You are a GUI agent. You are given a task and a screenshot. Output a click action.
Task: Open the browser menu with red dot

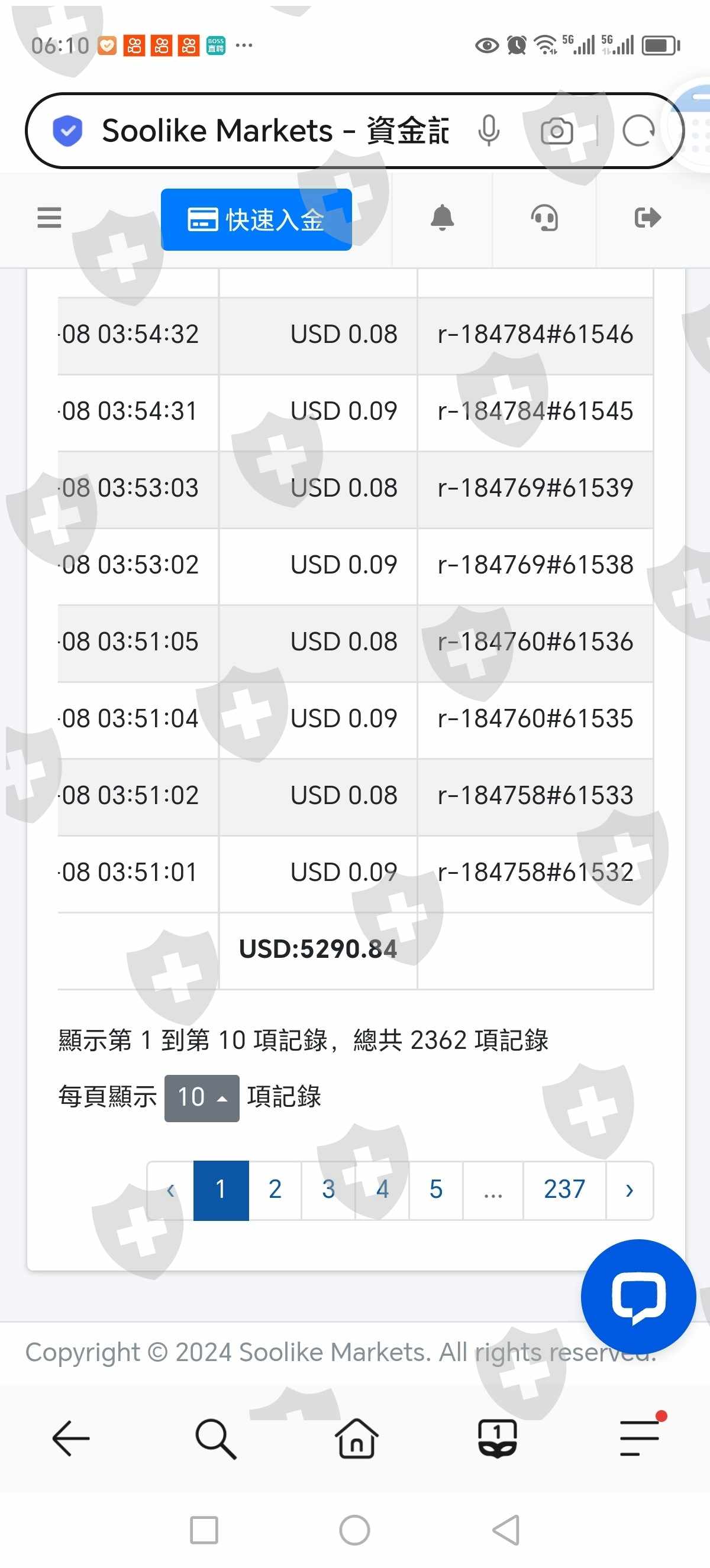(x=640, y=1438)
